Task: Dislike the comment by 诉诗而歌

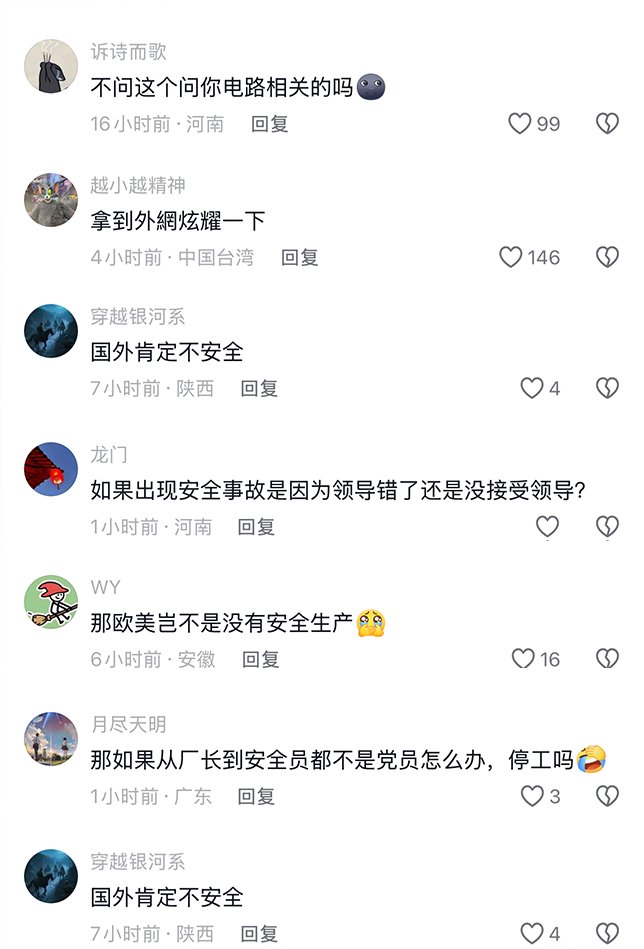Action: (x=607, y=124)
